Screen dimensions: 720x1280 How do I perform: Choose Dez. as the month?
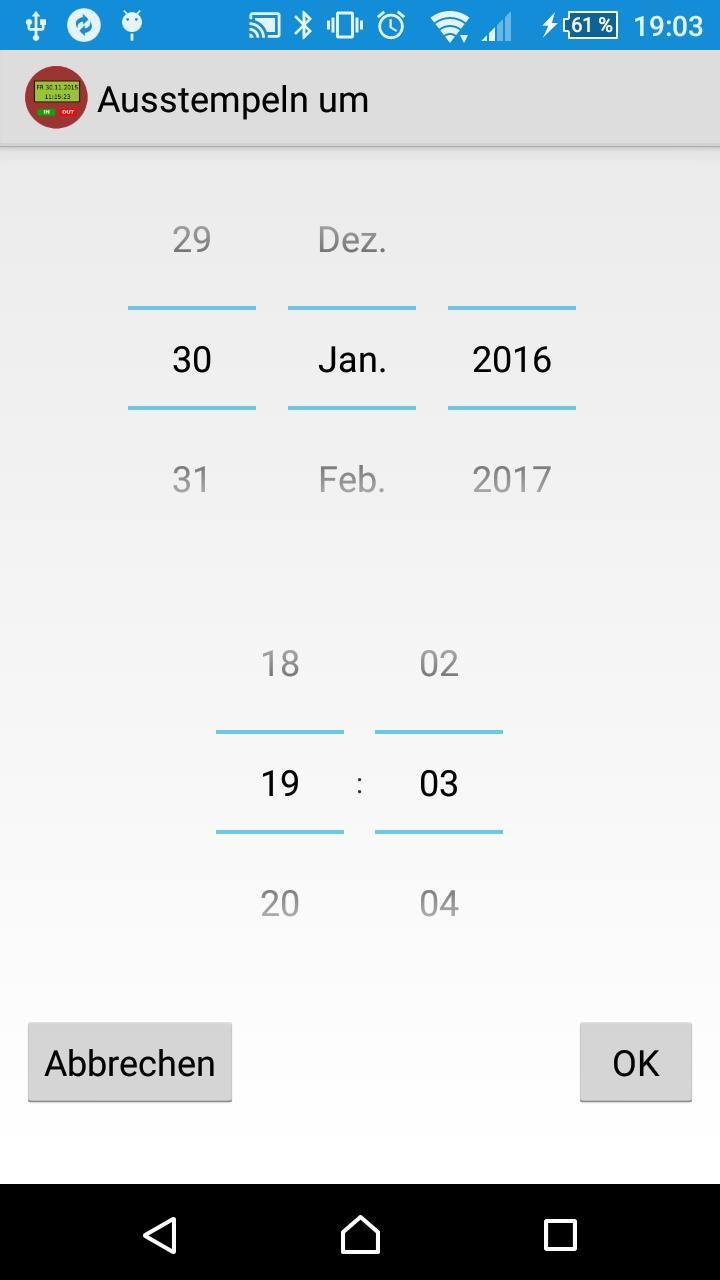(352, 240)
